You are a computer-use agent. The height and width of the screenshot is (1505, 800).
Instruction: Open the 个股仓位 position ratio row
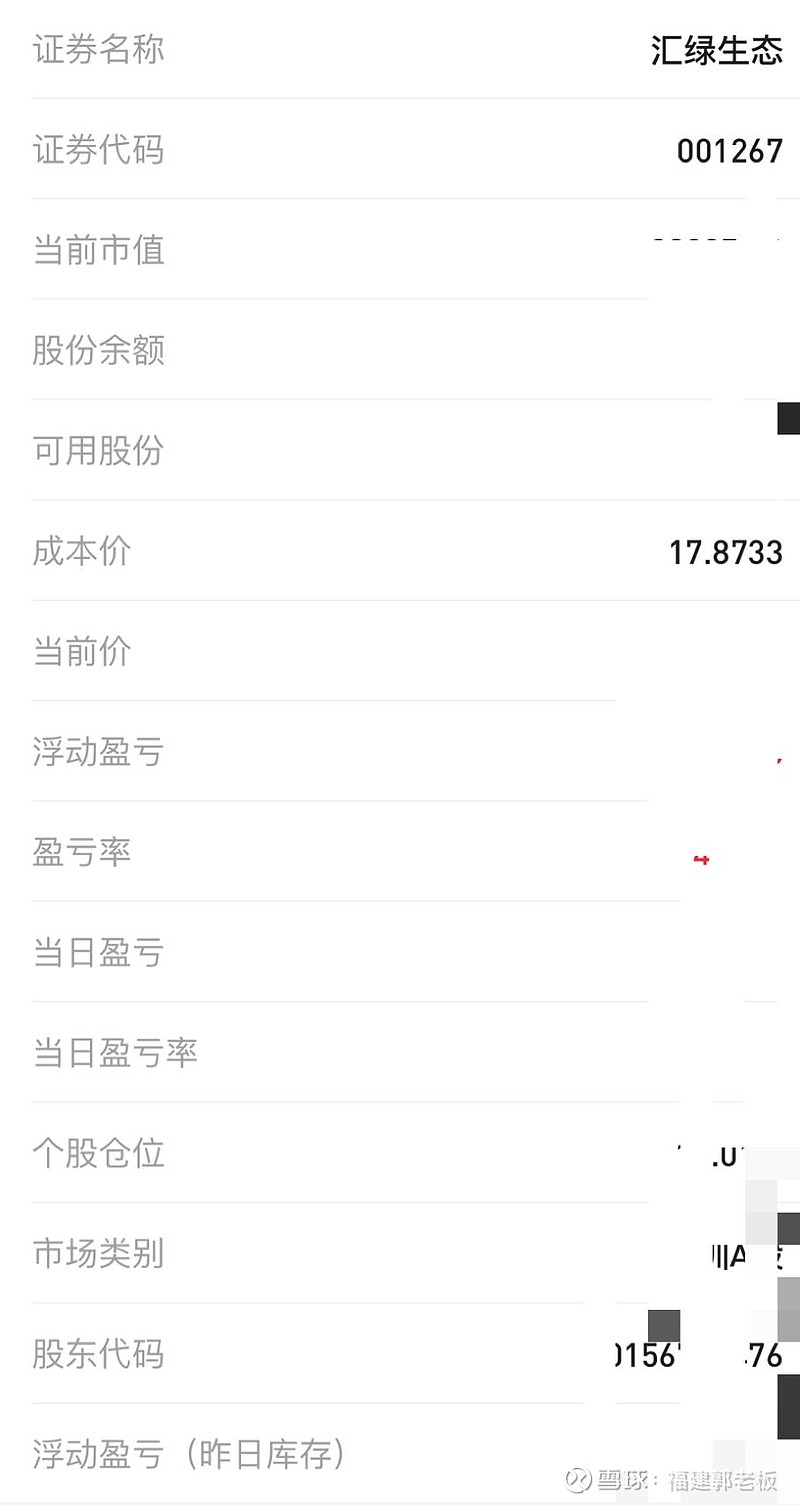(x=98, y=1153)
